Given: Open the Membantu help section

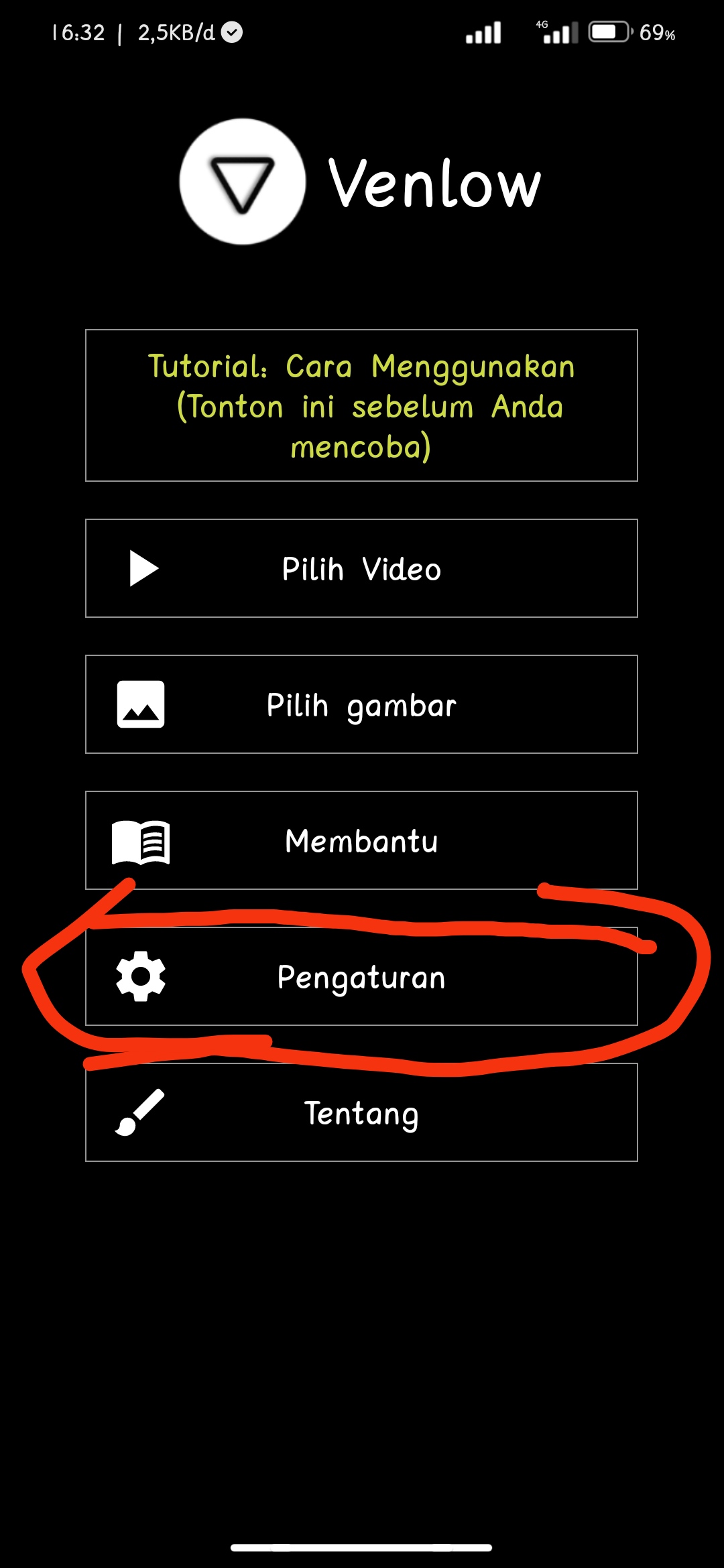Looking at the screenshot, I should [361, 840].
